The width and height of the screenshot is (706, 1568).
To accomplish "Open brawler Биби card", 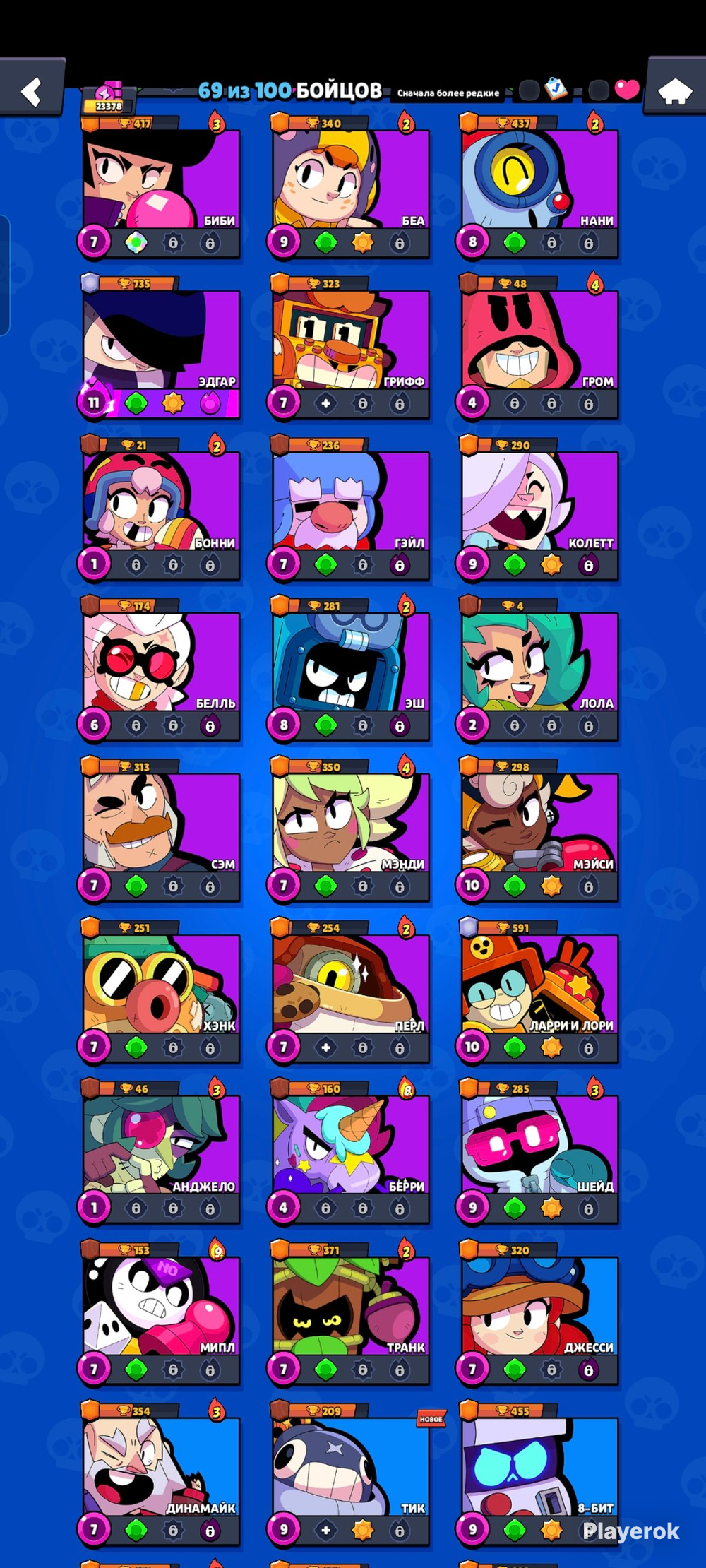I will tap(161, 180).
